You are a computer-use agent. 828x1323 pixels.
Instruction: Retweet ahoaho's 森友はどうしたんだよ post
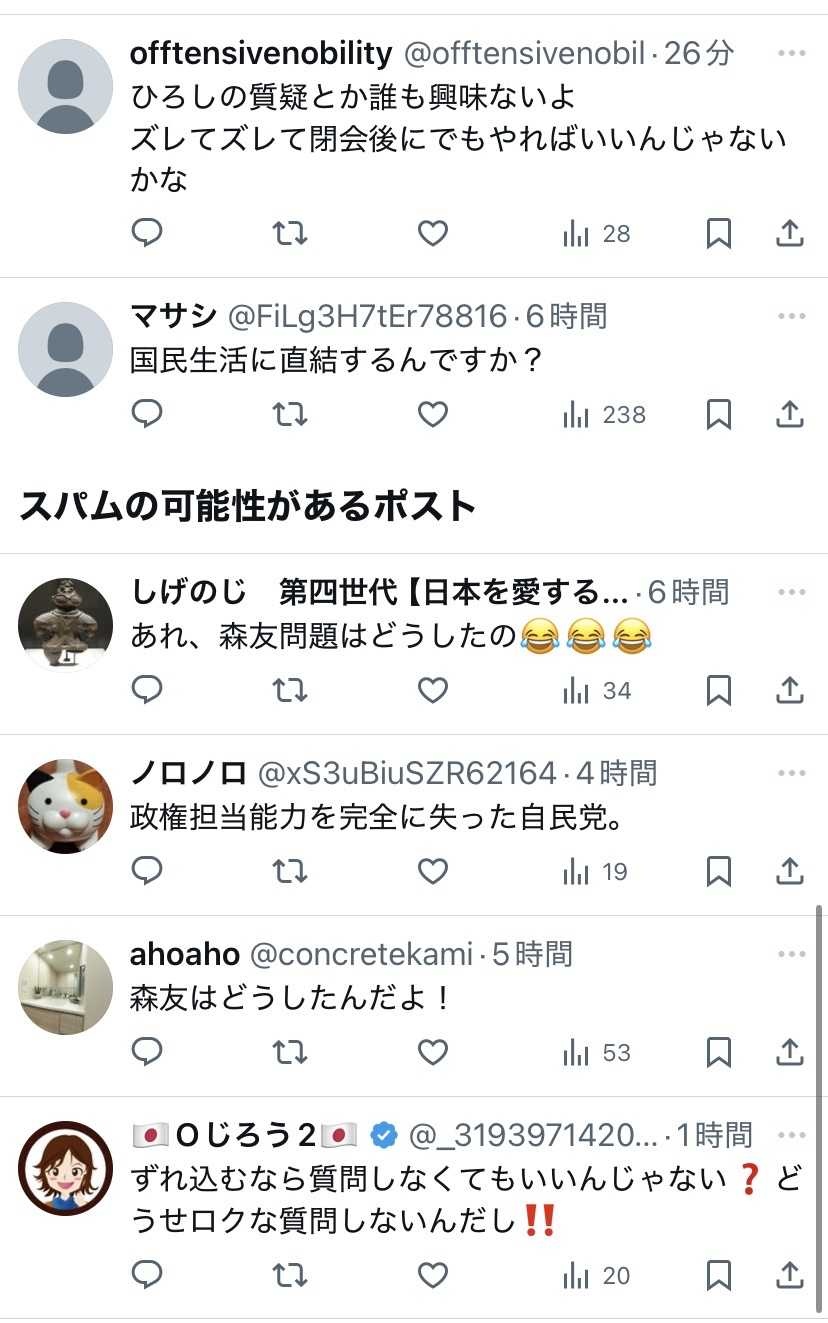(x=289, y=1052)
